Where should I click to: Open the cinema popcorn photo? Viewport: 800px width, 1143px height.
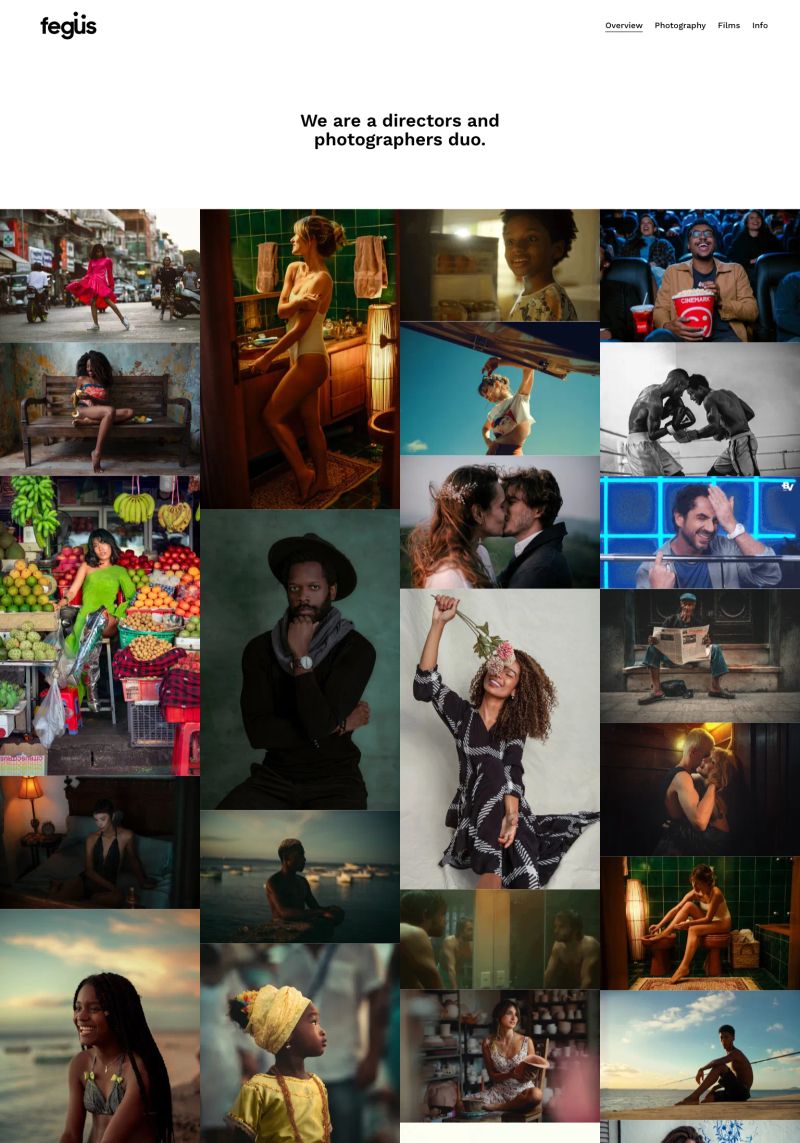click(x=699, y=275)
